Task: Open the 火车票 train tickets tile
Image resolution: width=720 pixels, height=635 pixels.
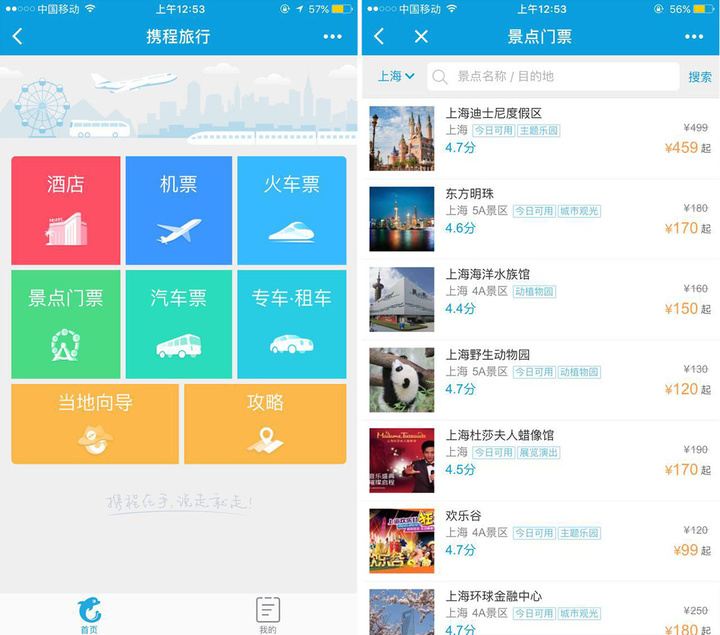Action: tap(292, 210)
